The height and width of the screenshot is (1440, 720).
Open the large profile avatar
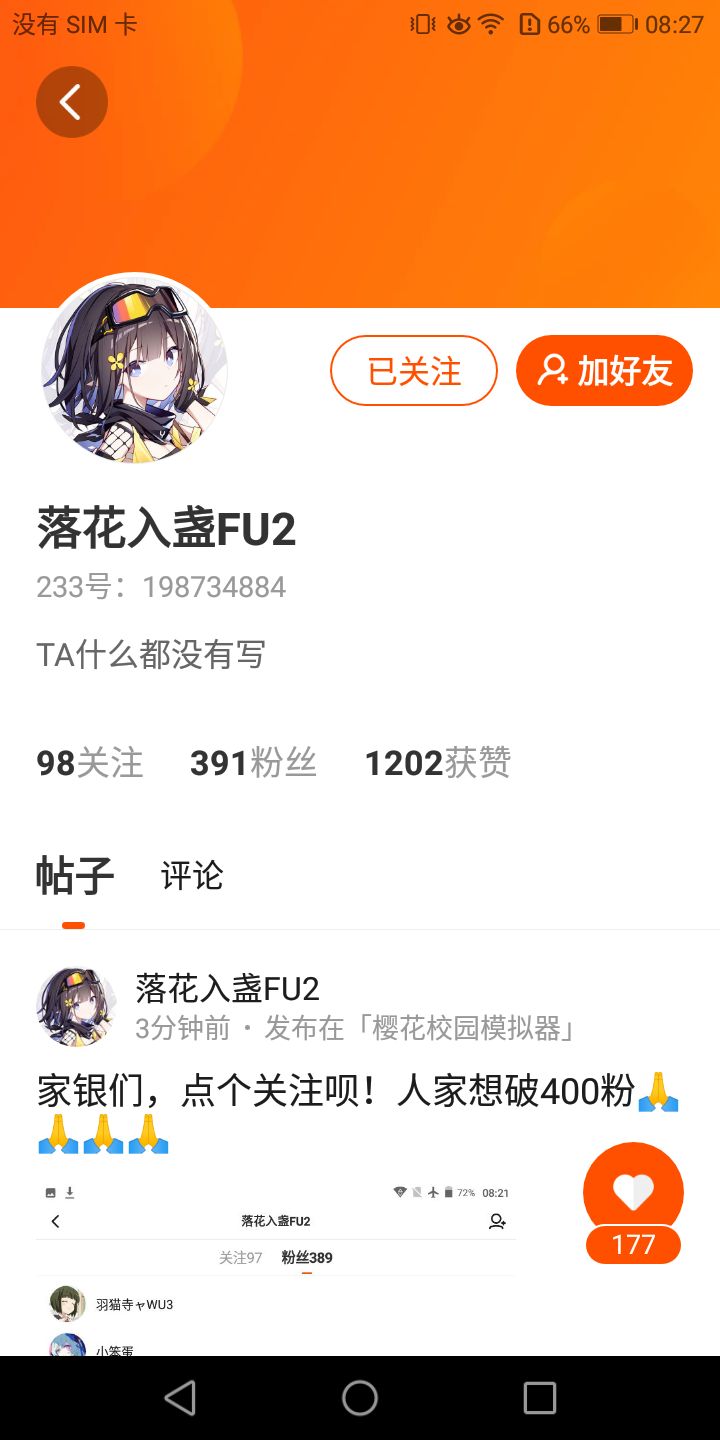(134, 368)
